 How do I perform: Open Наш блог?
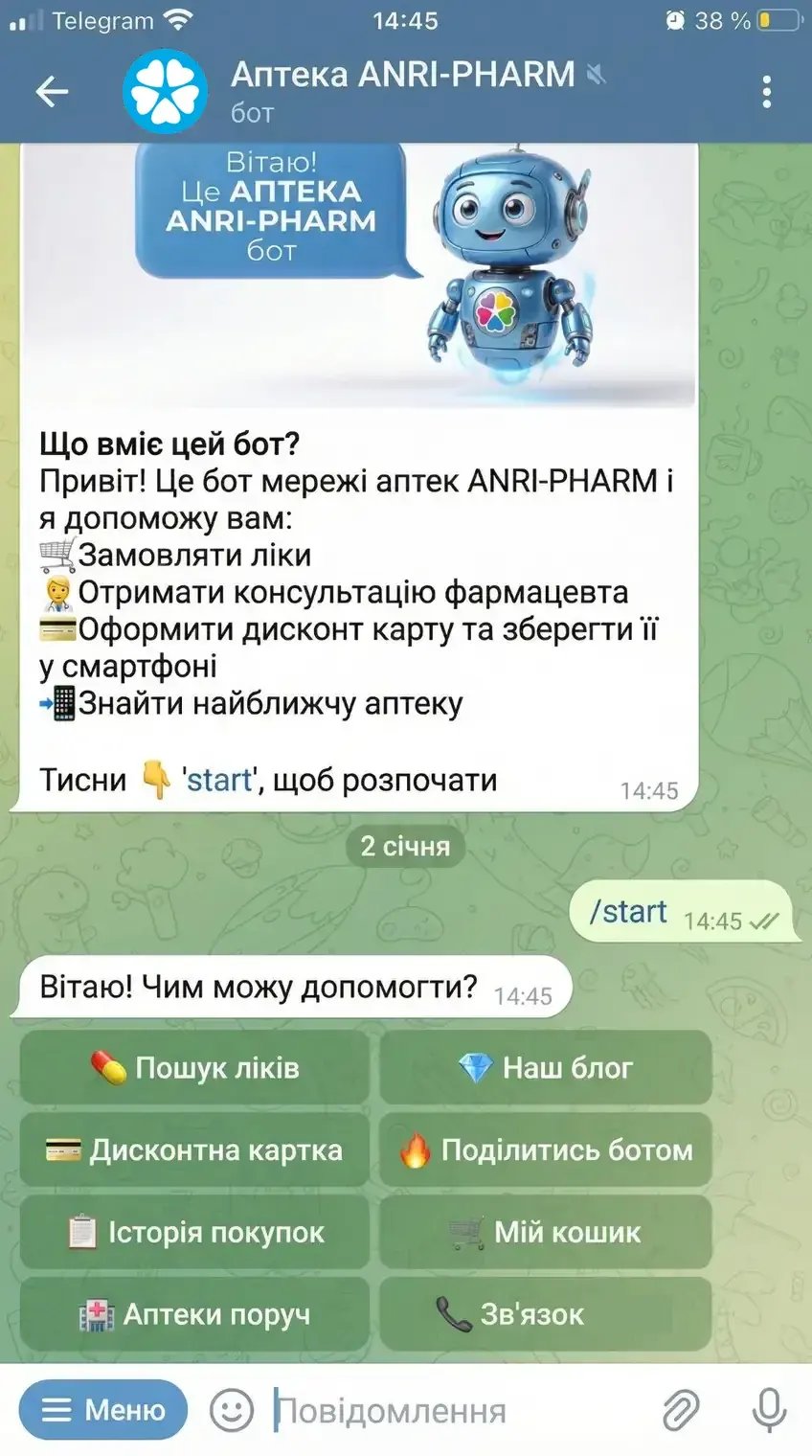[x=546, y=1067]
